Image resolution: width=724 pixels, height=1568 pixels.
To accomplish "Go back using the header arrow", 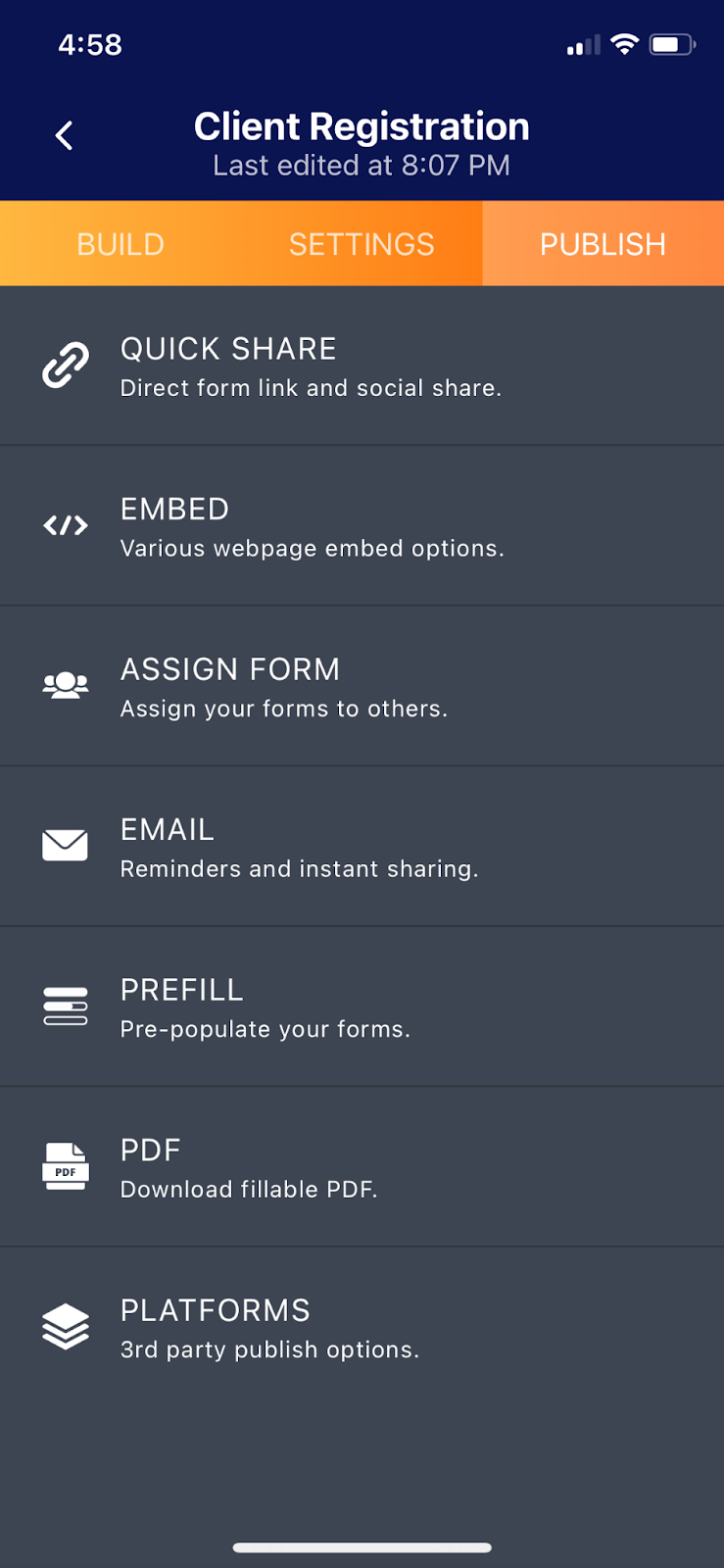I will point(65,135).
